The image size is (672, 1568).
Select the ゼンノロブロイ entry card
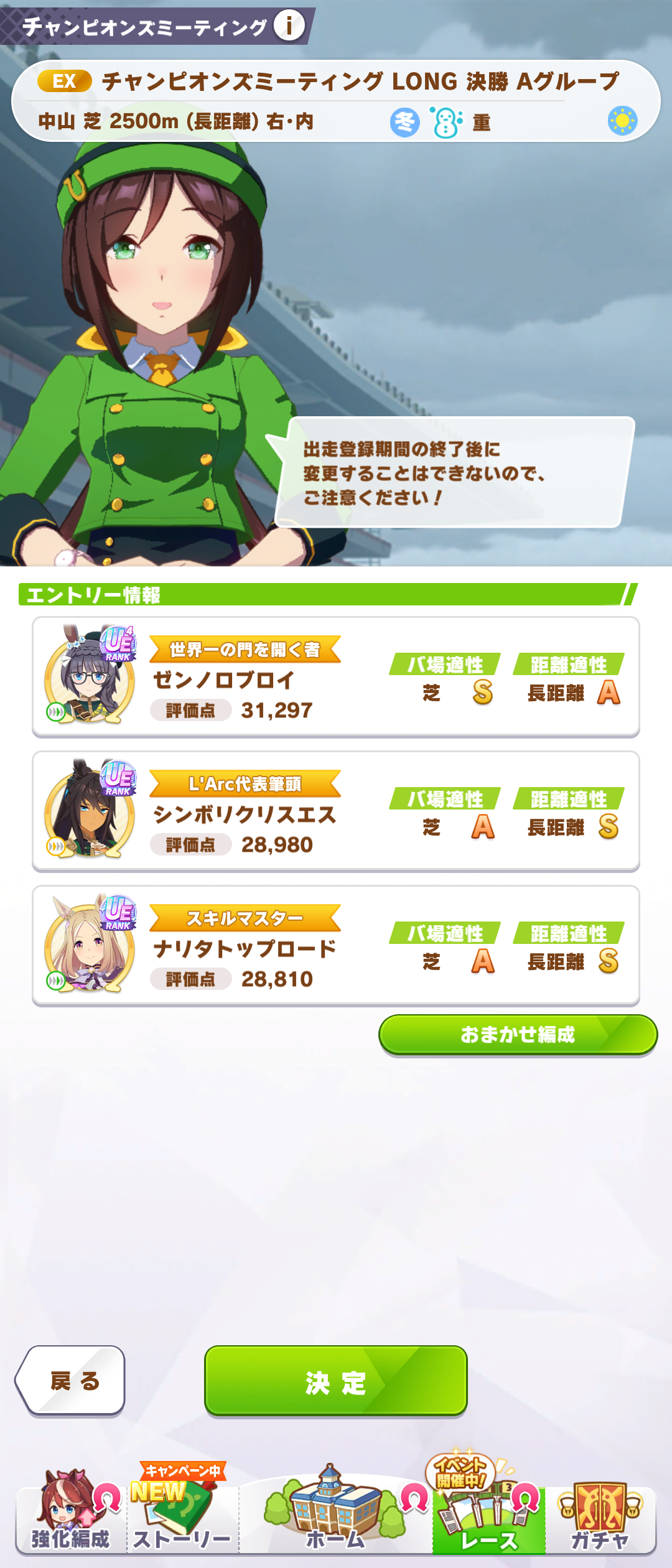335,677
